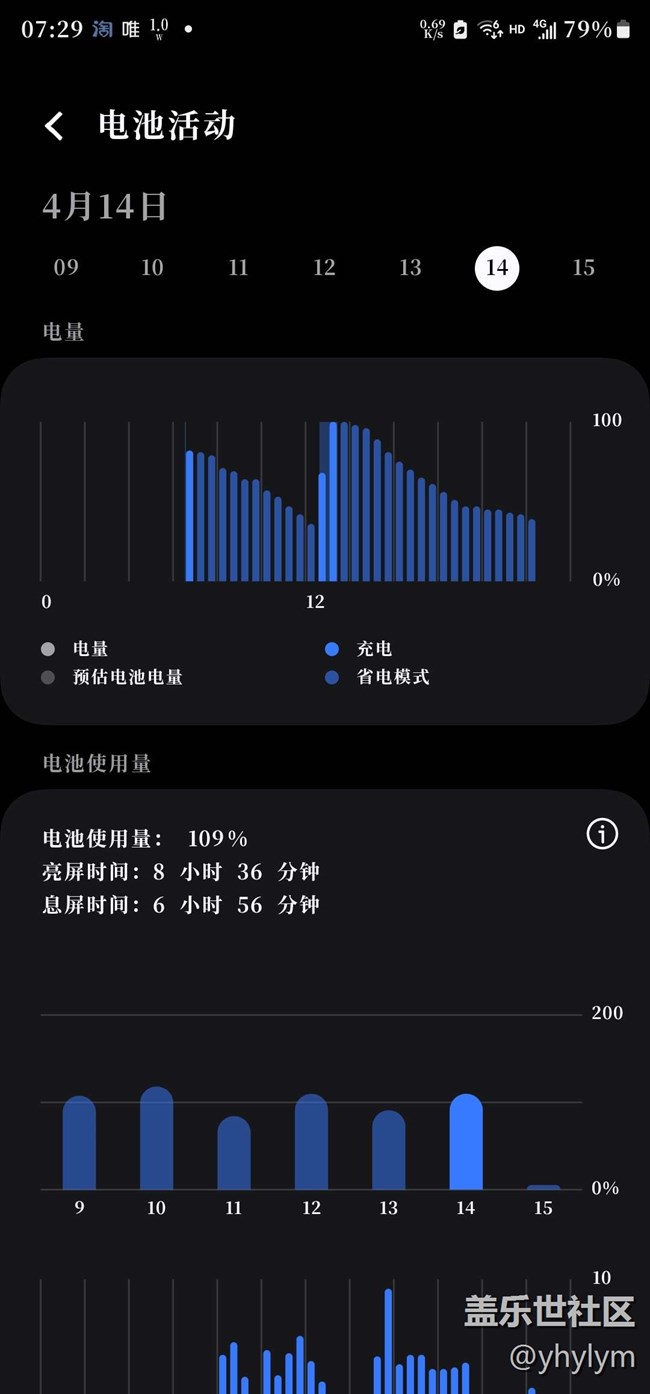Tap the day 9 bar in usage chart
The height and width of the screenshot is (1394, 650).
[79, 1143]
